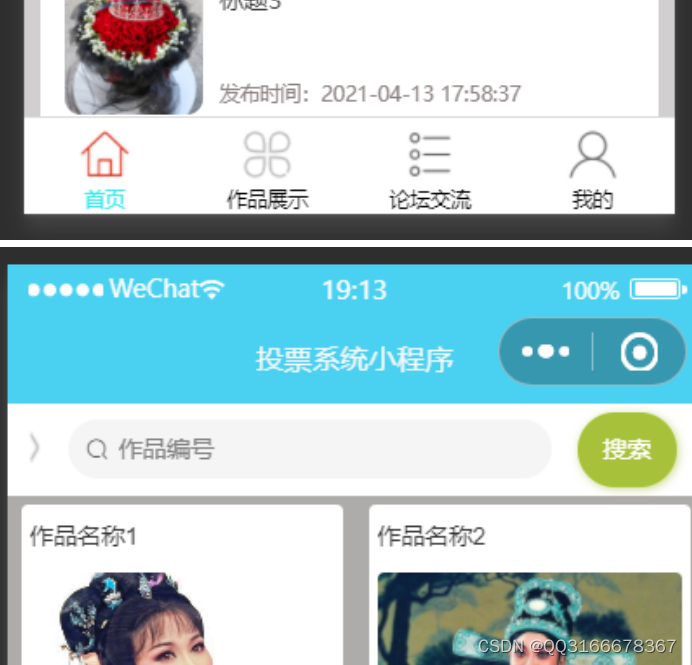The width and height of the screenshot is (692, 665).
Task: Expand the arrow beside the search field
Action: (35, 448)
